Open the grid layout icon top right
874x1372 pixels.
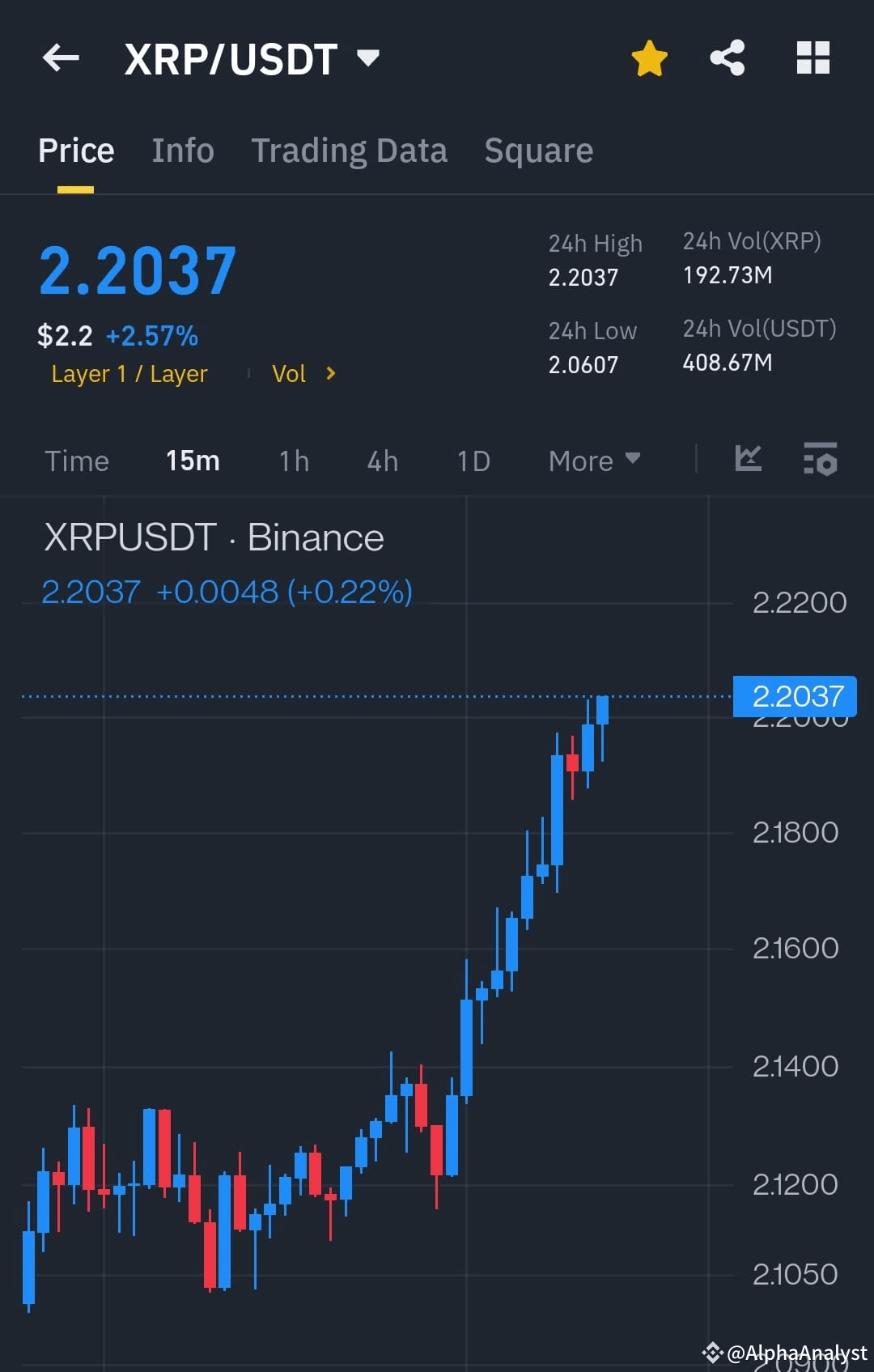(x=812, y=57)
